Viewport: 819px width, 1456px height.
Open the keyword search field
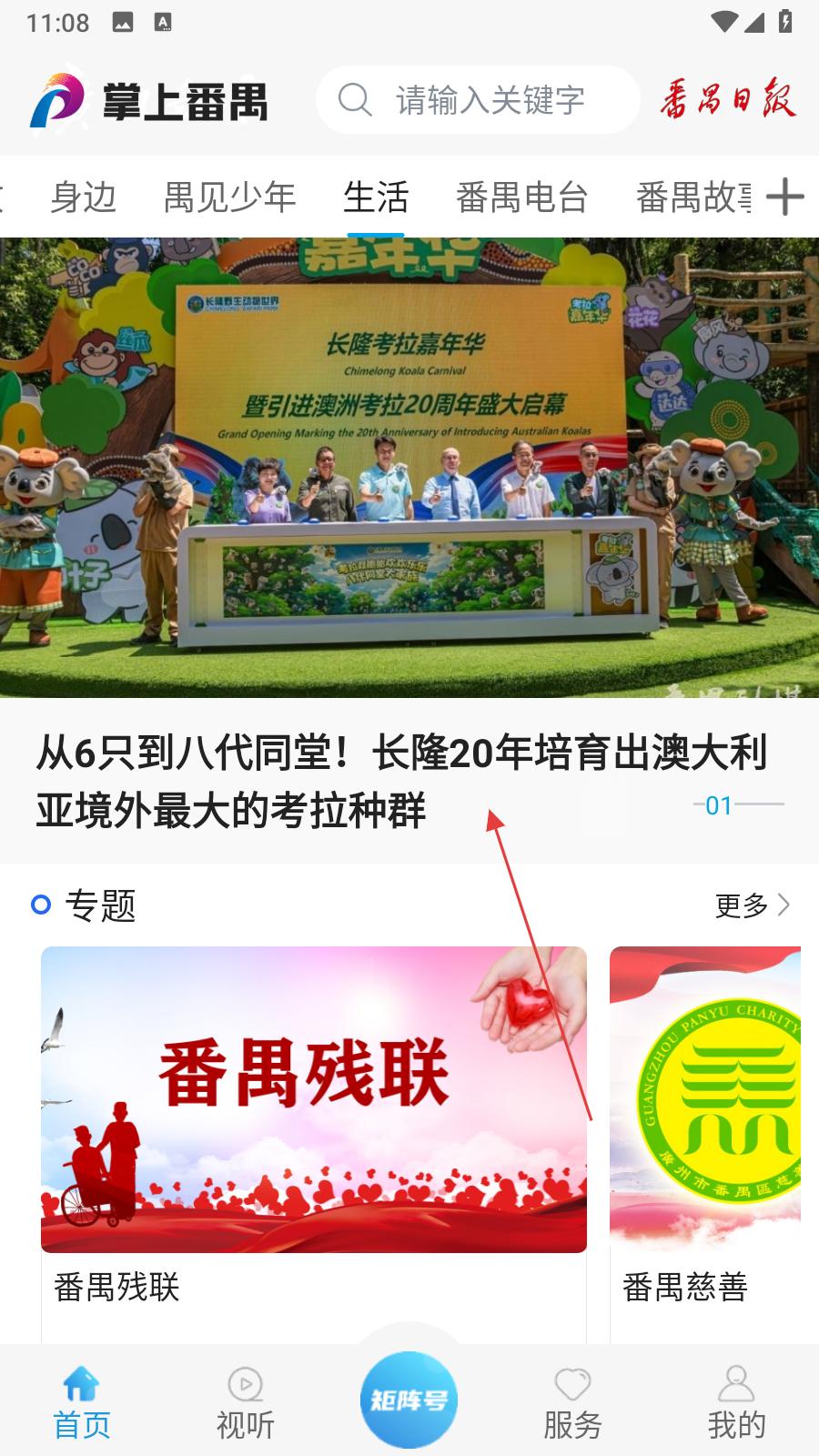pyautogui.click(x=478, y=100)
